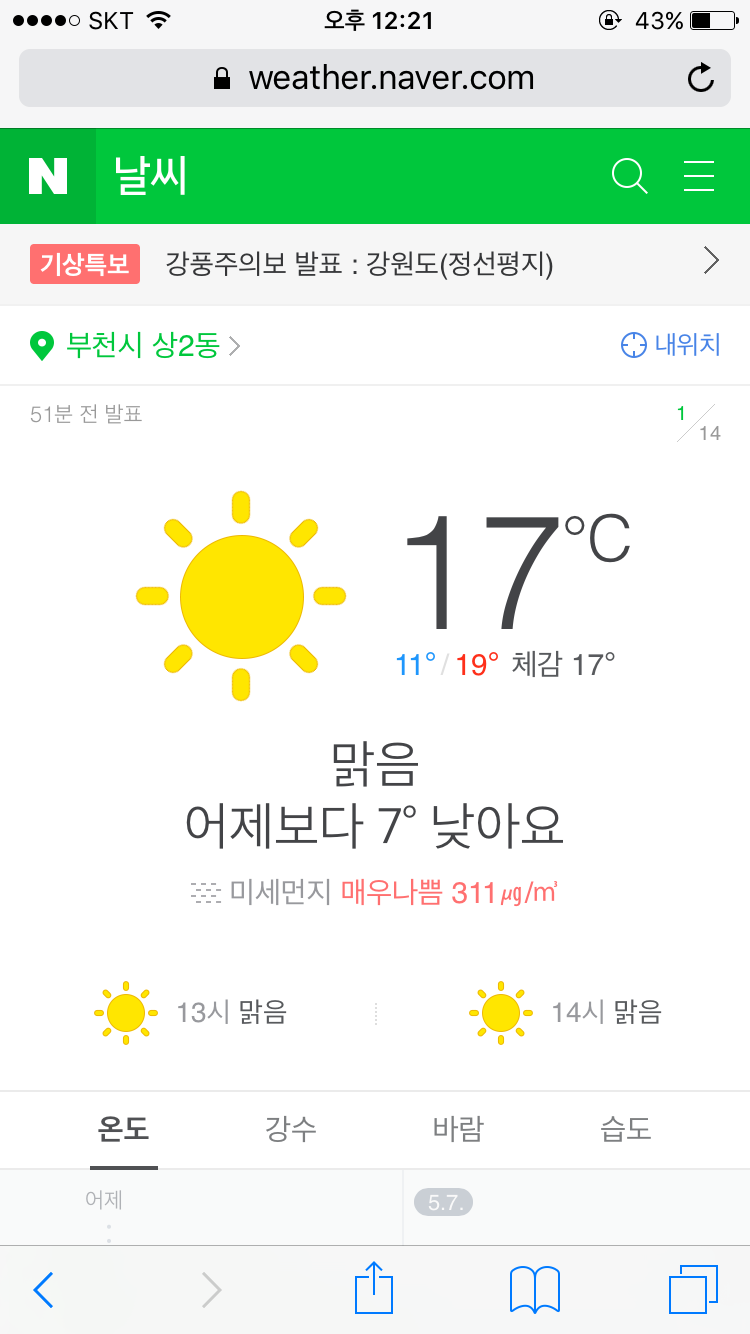The height and width of the screenshot is (1334, 750).
Task: Switch to the 강수 tab
Action: coord(291,1130)
